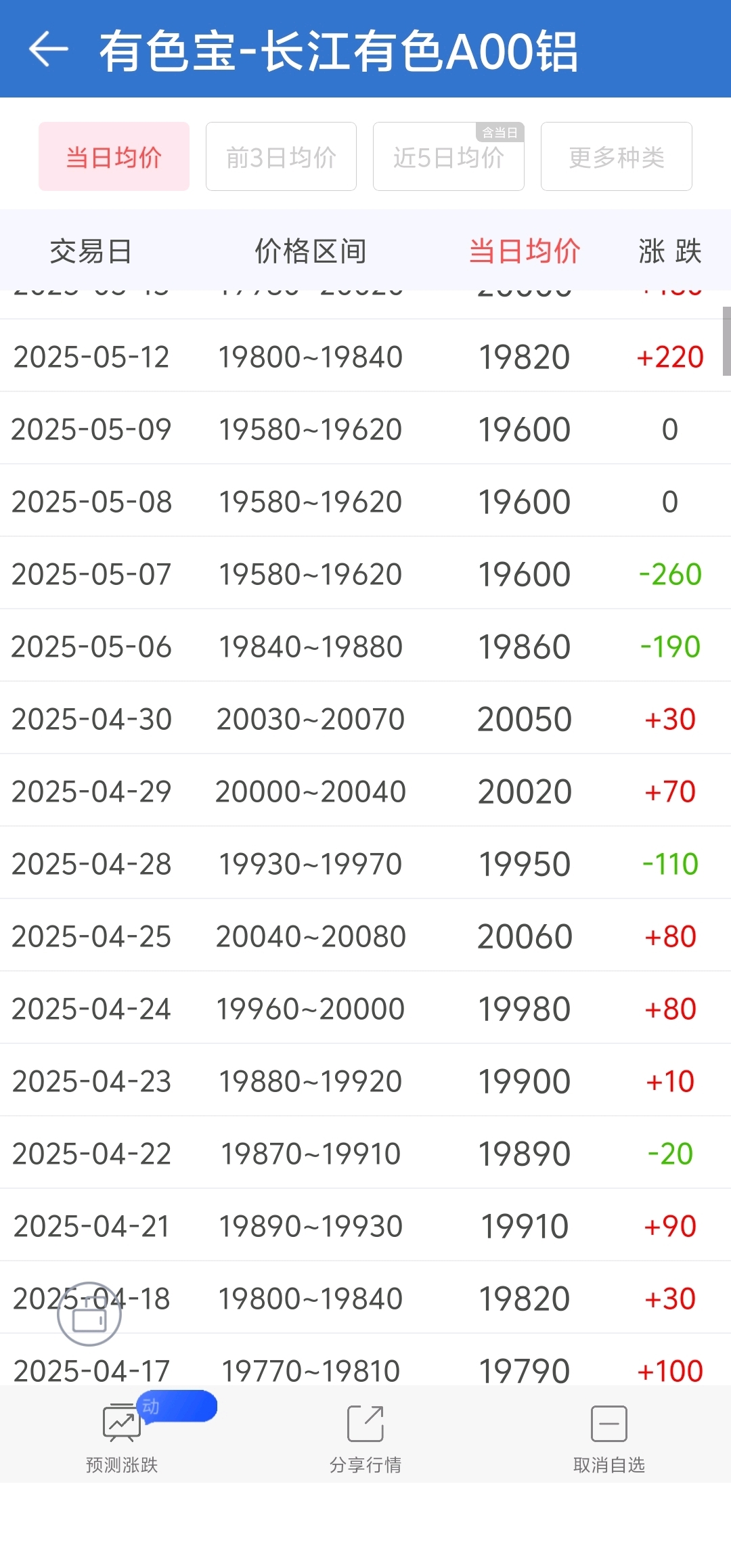
Task: Switch to 前3日均价 tab
Action: (x=281, y=156)
